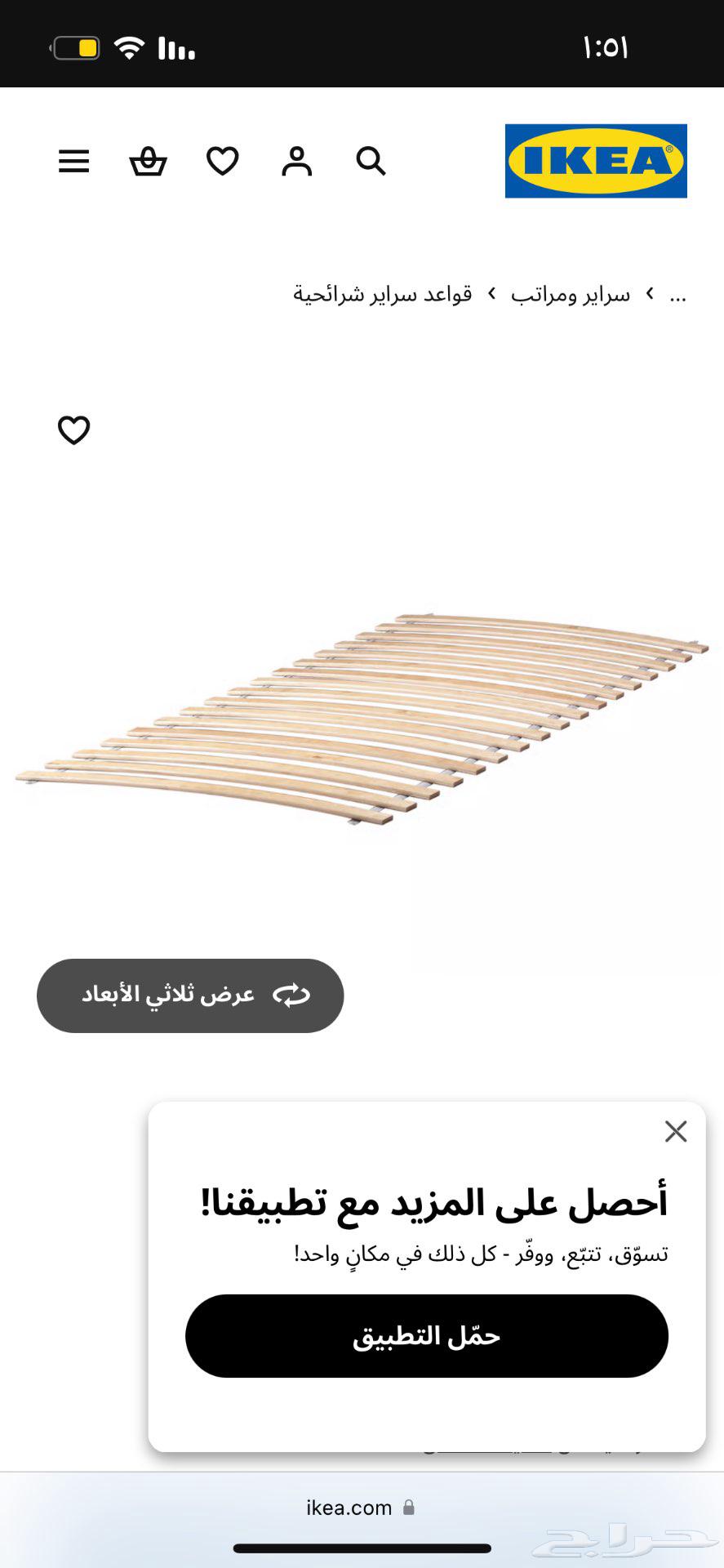Open your IKEA account profile
The image size is (724, 1568).
coord(295,161)
